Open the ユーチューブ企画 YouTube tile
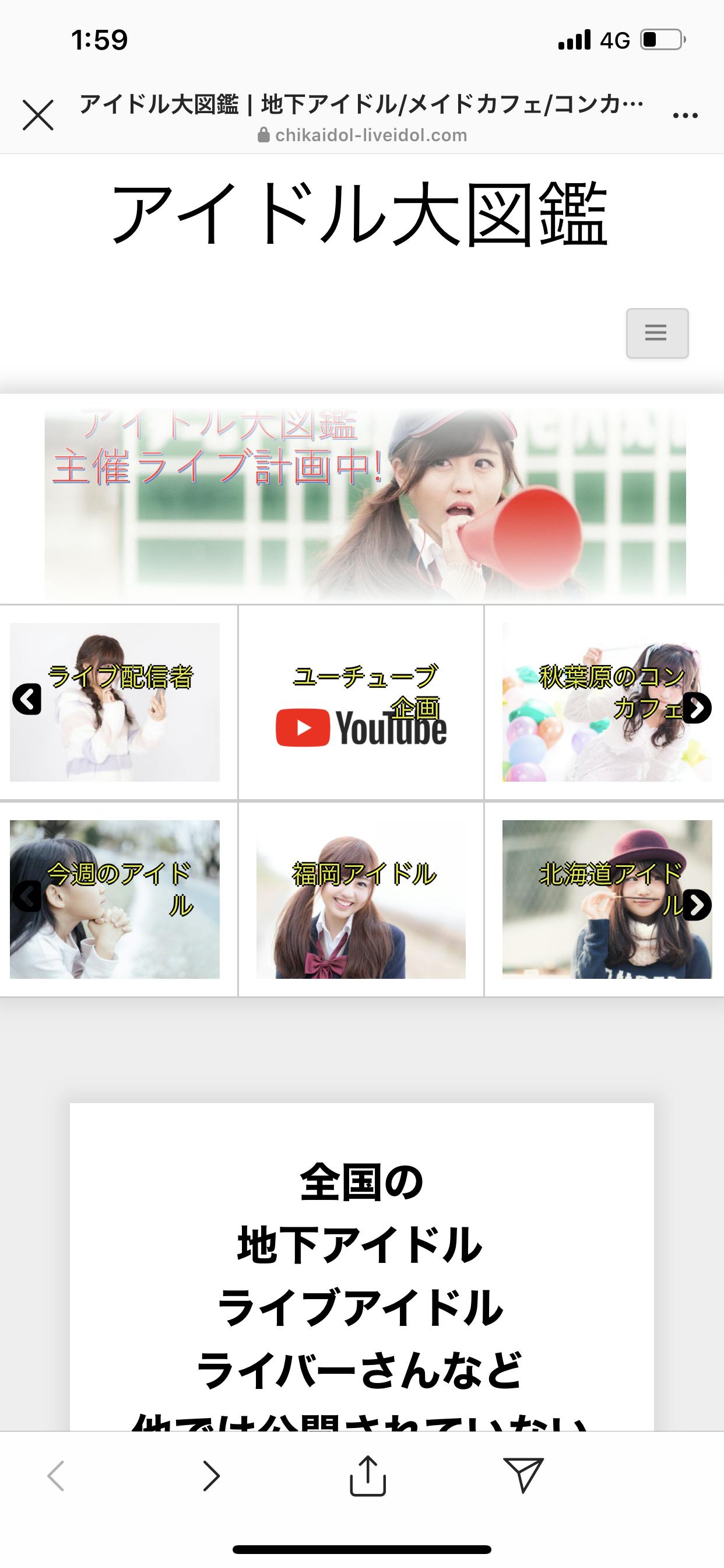Viewport: 724px width, 1568px height. tap(361, 703)
